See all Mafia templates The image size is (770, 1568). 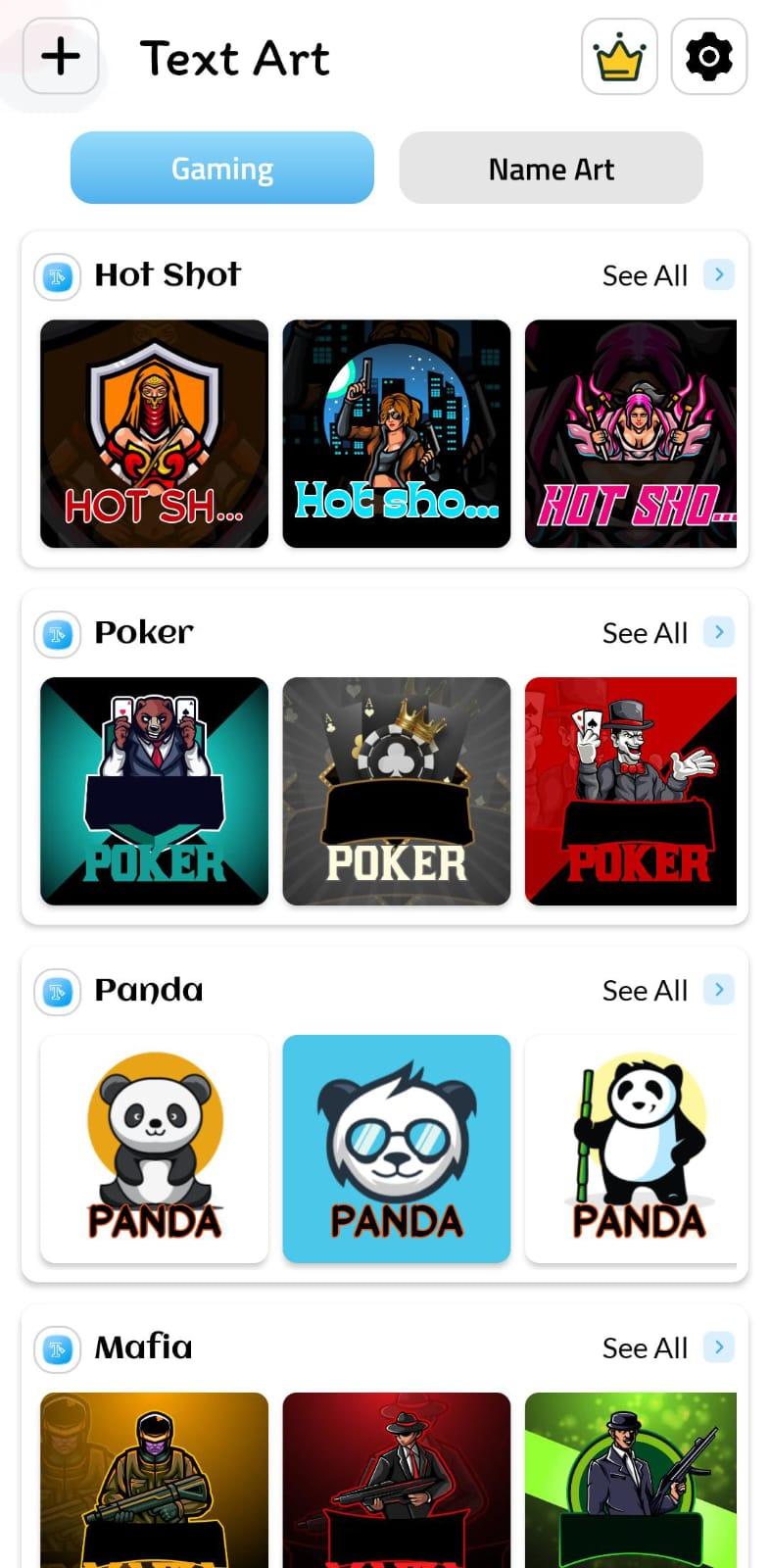668,1348
